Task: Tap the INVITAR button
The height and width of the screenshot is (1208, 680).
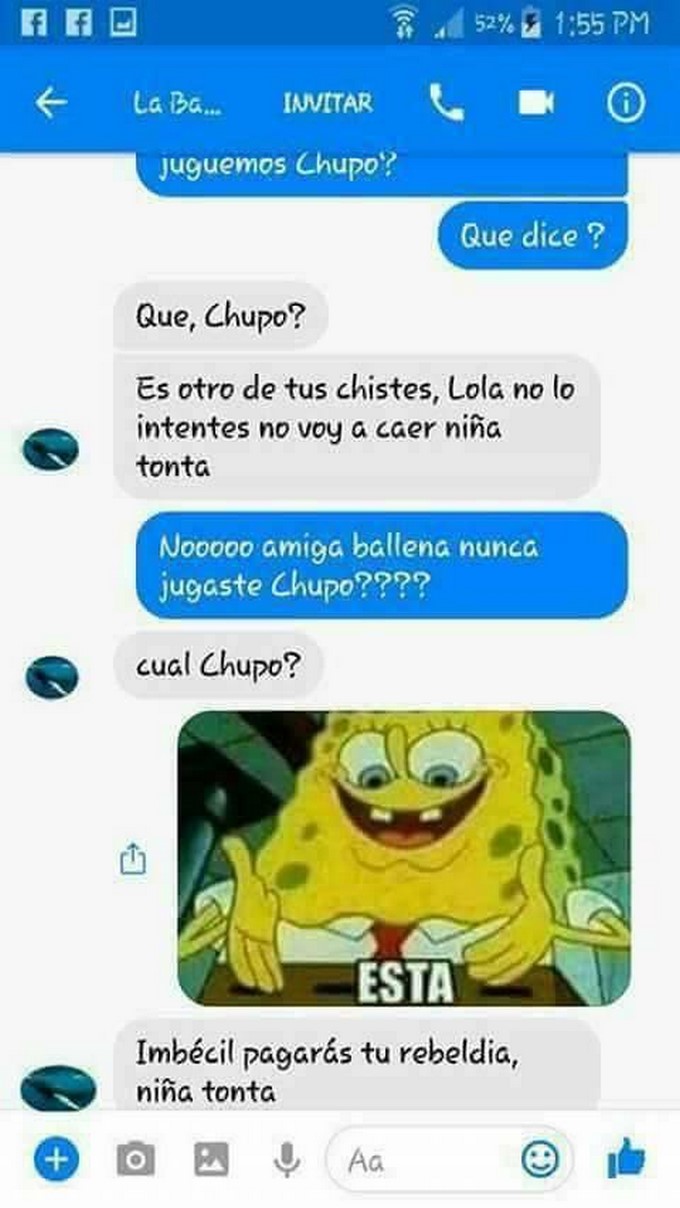Action: tap(328, 103)
